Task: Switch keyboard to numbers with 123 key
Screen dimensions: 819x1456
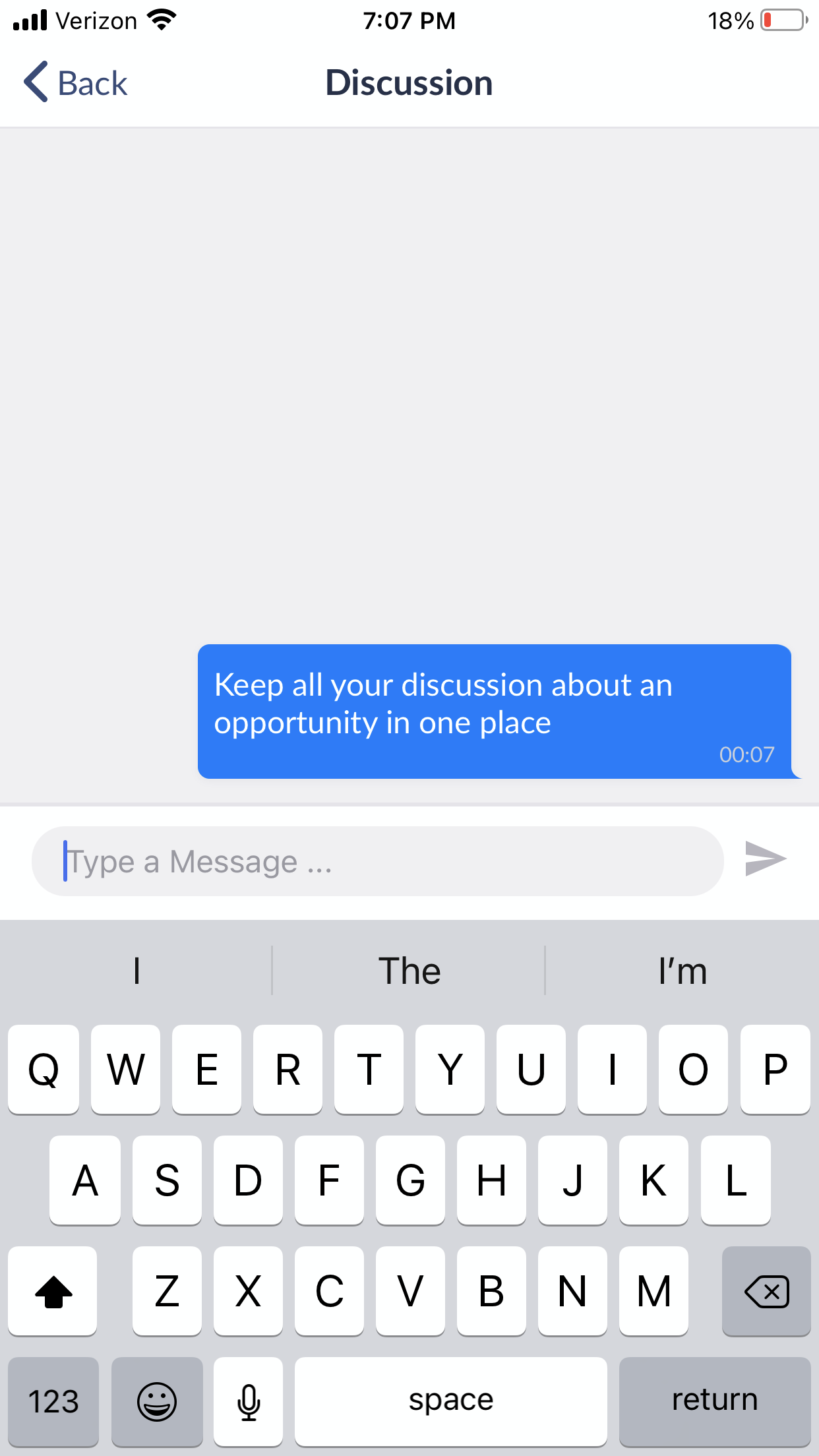Action: pos(53,1401)
